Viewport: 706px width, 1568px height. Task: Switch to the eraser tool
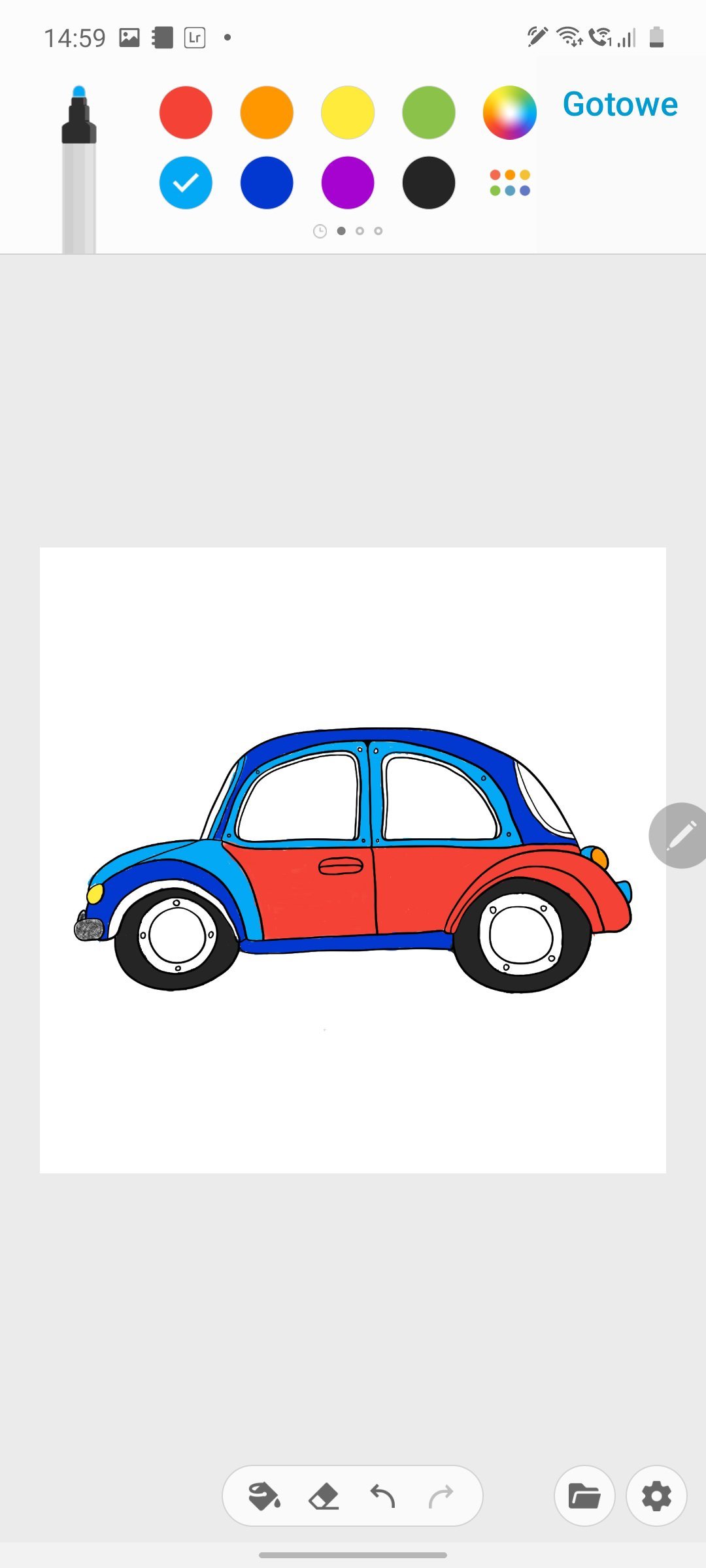tap(324, 1496)
